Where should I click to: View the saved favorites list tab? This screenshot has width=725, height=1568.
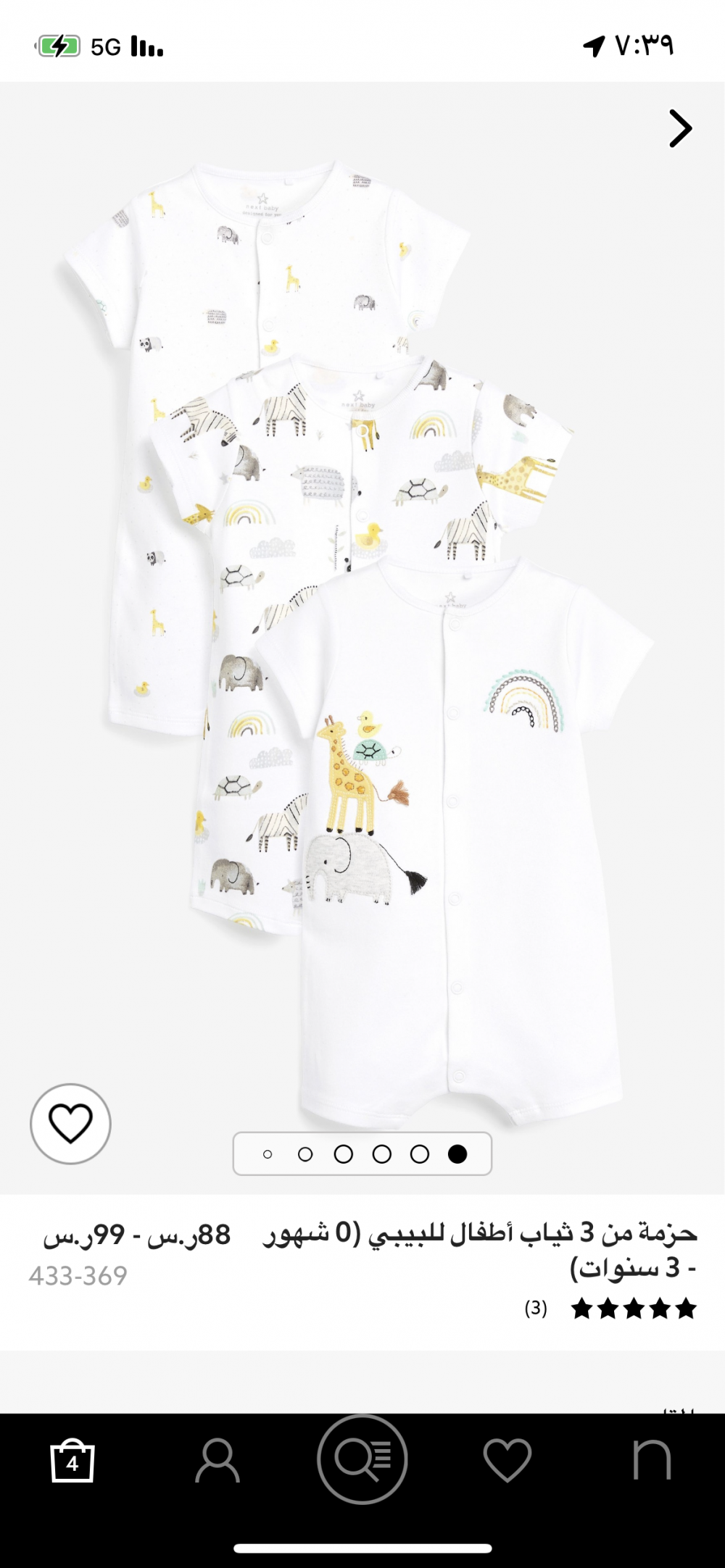tap(507, 1461)
